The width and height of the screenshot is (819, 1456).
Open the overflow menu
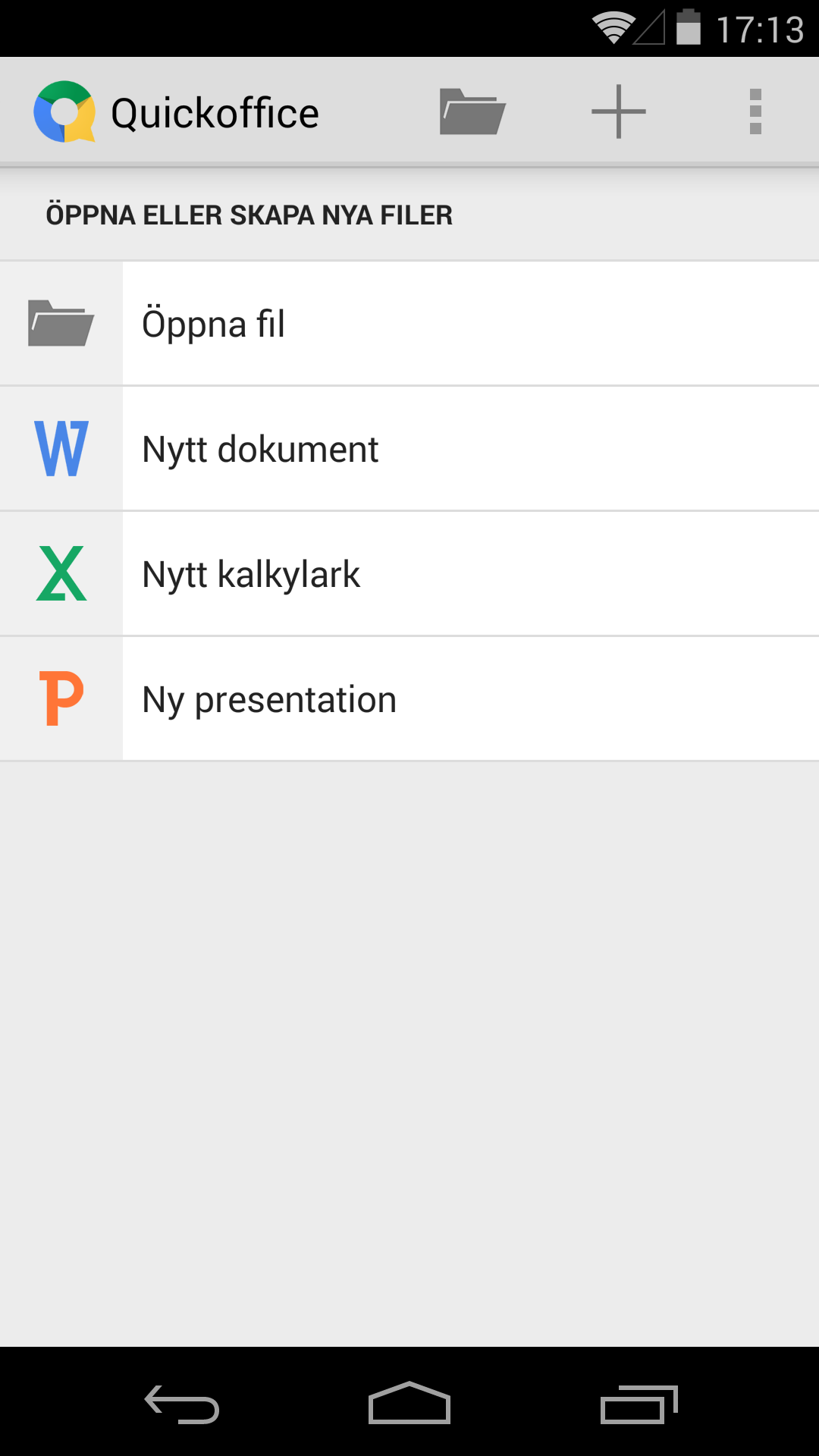pos(755,111)
